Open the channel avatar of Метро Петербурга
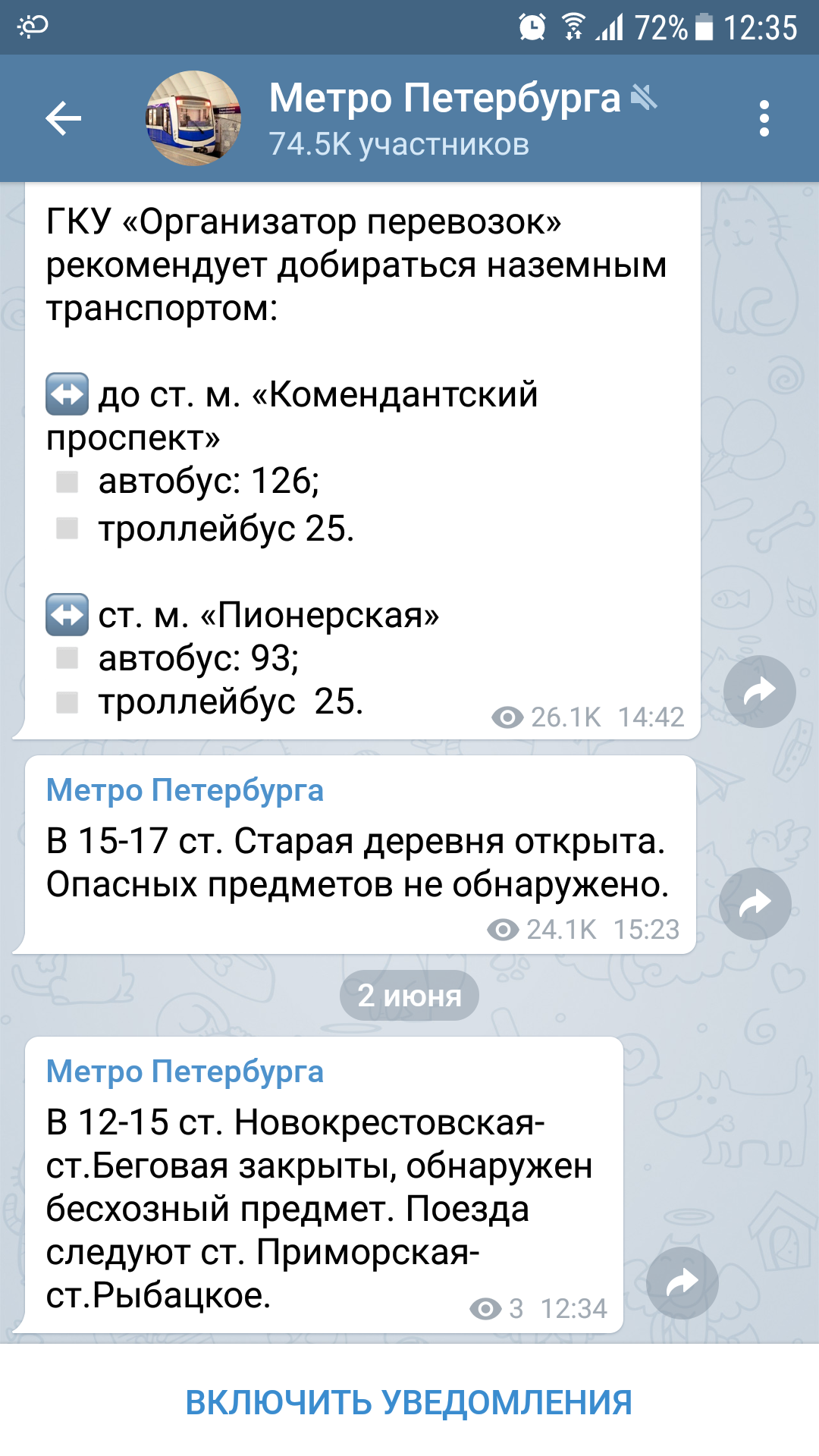Viewport: 819px width, 1456px height. [x=193, y=118]
